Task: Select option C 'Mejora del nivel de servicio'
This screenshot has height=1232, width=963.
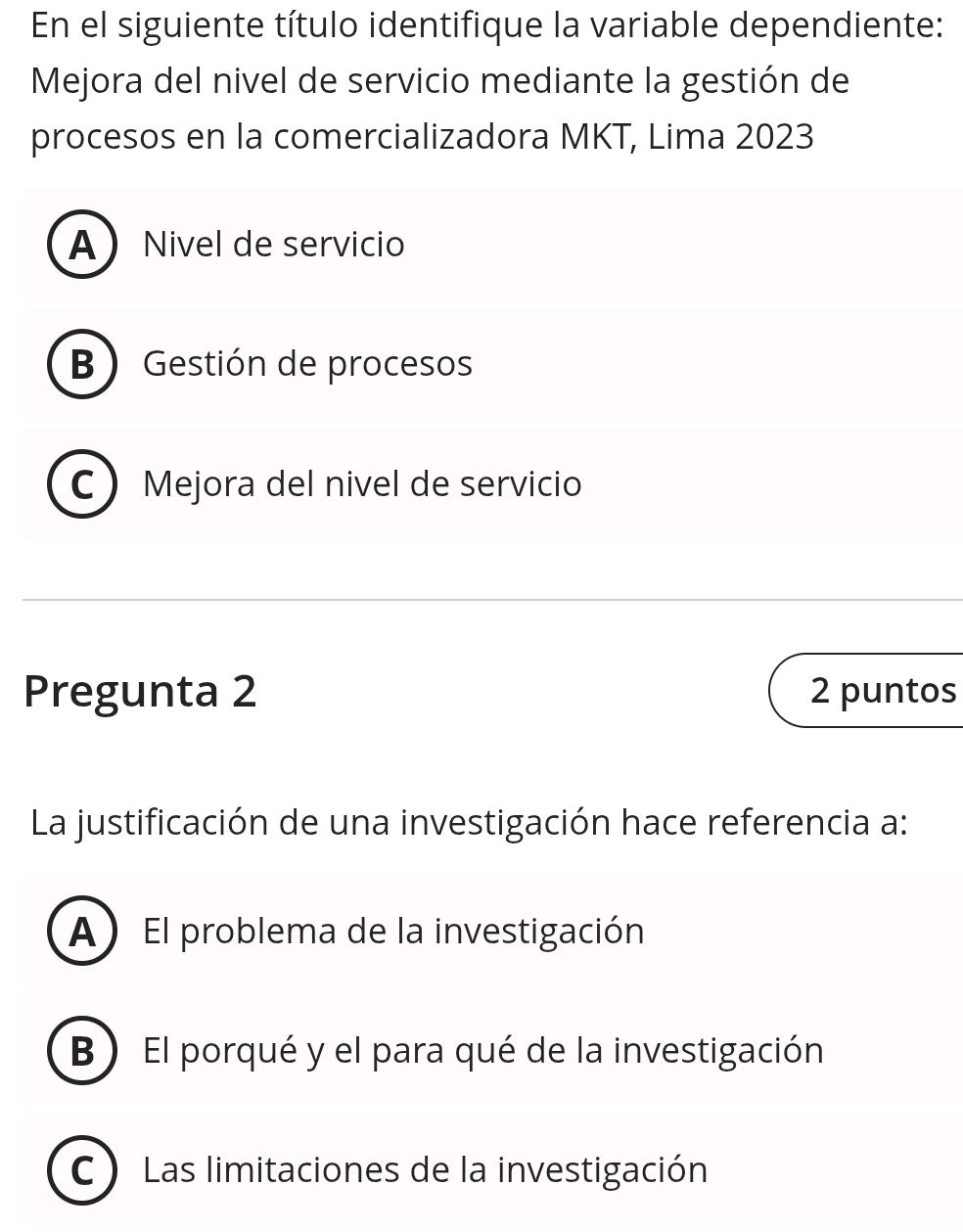Action: pos(362,483)
